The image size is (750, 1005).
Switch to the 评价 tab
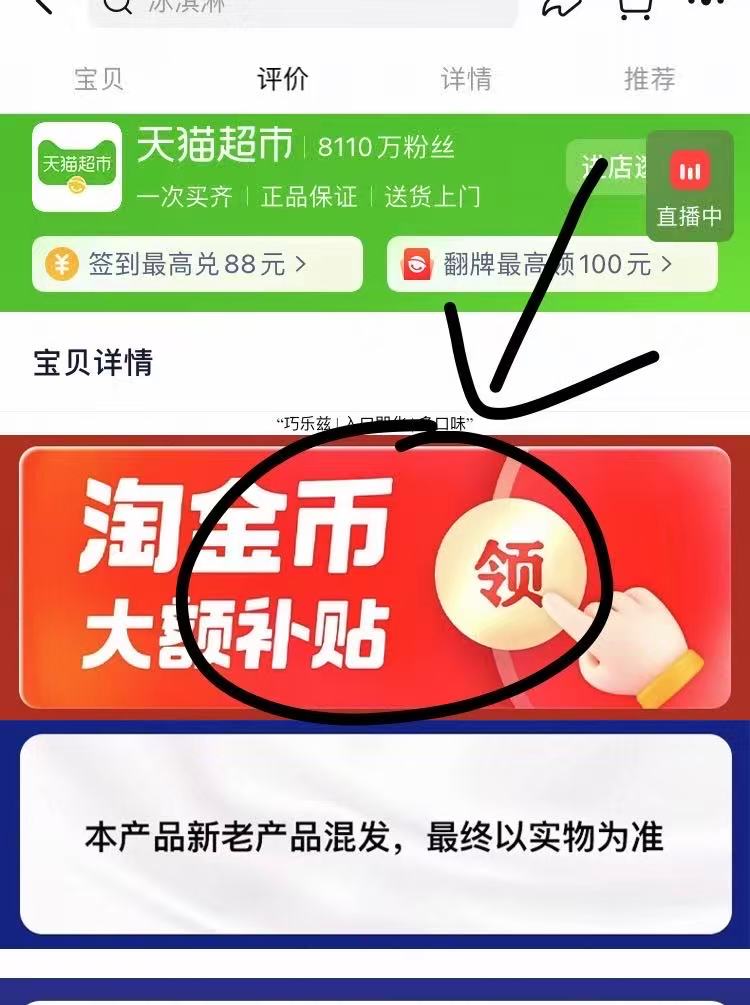coord(283,80)
